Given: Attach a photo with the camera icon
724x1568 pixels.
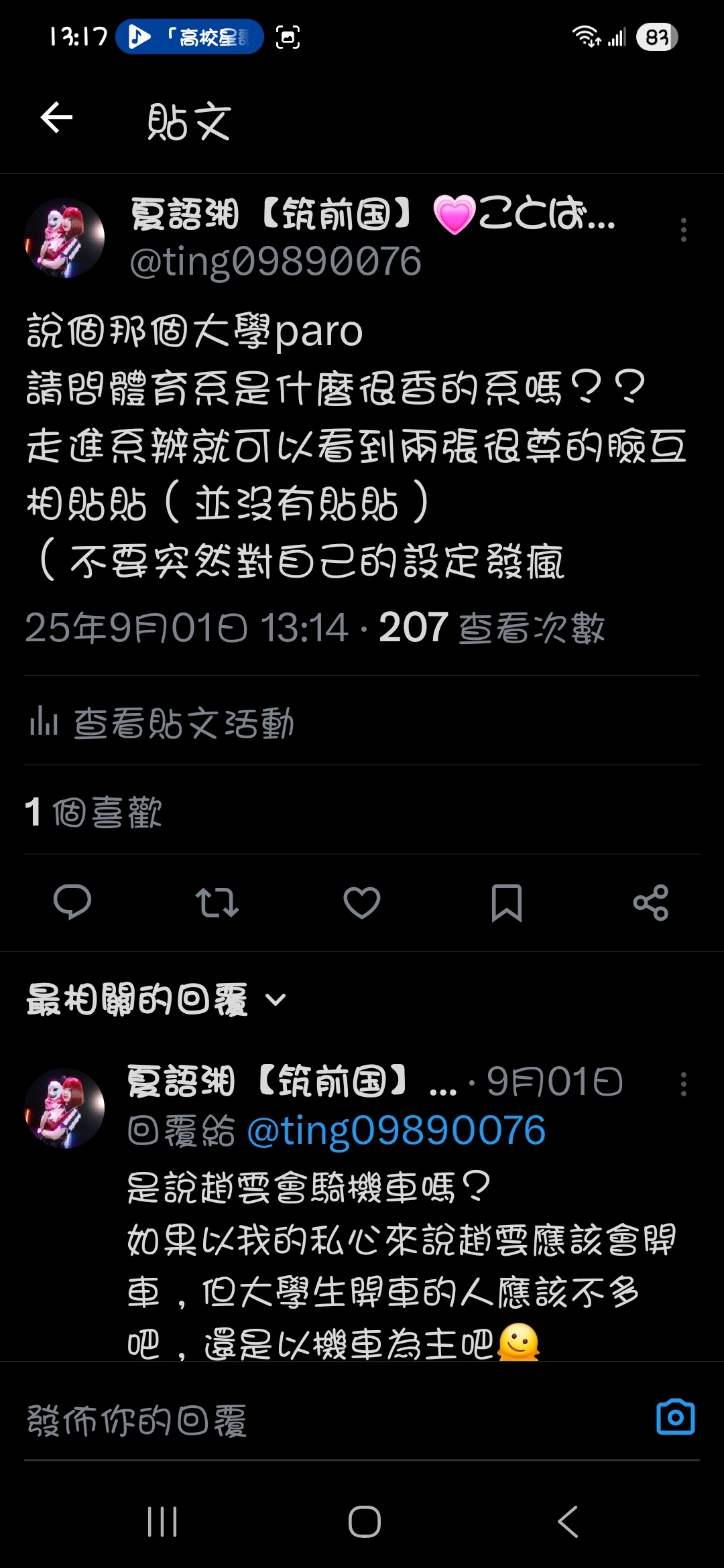Looking at the screenshot, I should 675,1418.
